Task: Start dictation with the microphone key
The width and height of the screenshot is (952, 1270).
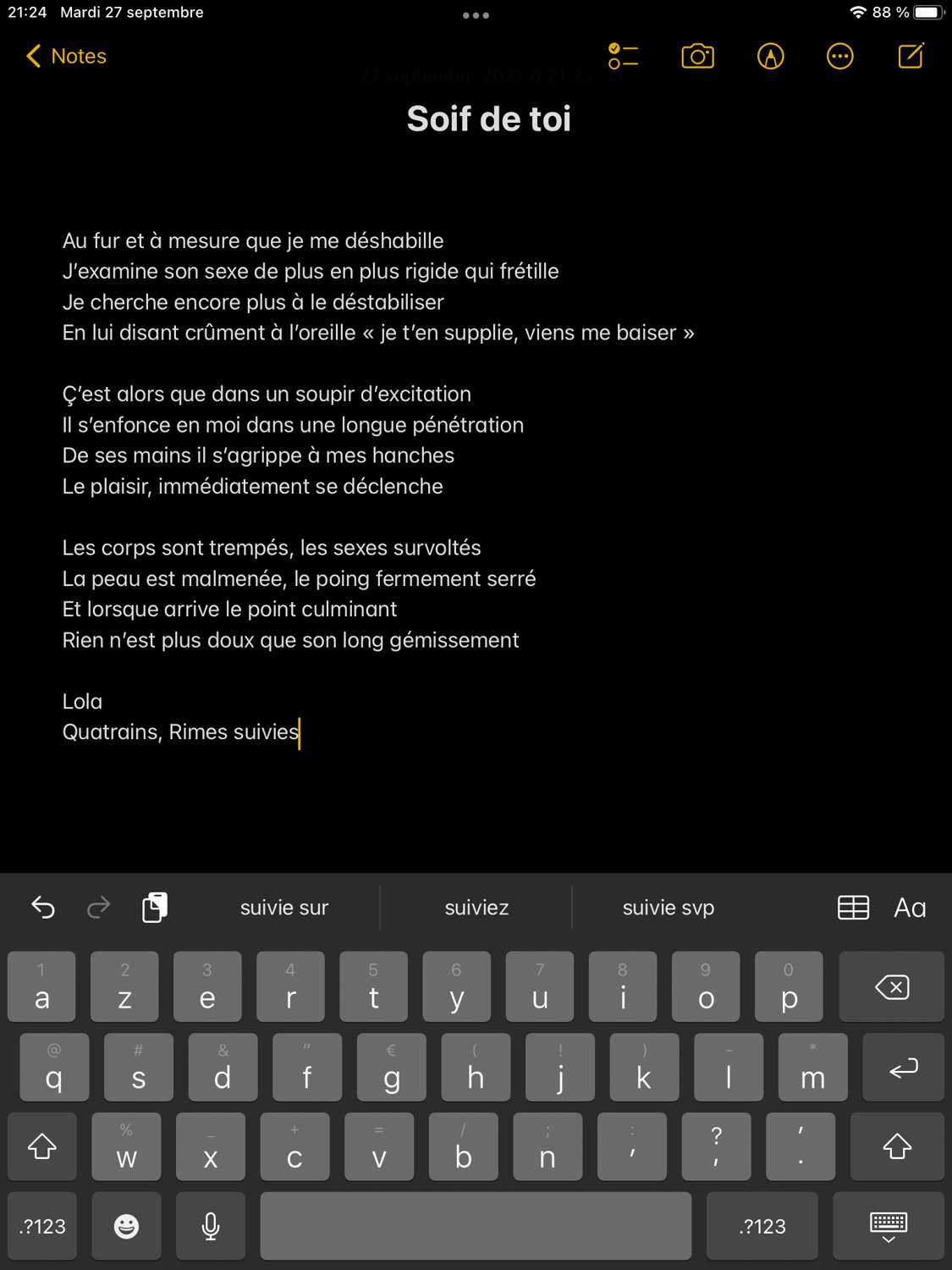Action: click(x=211, y=1226)
